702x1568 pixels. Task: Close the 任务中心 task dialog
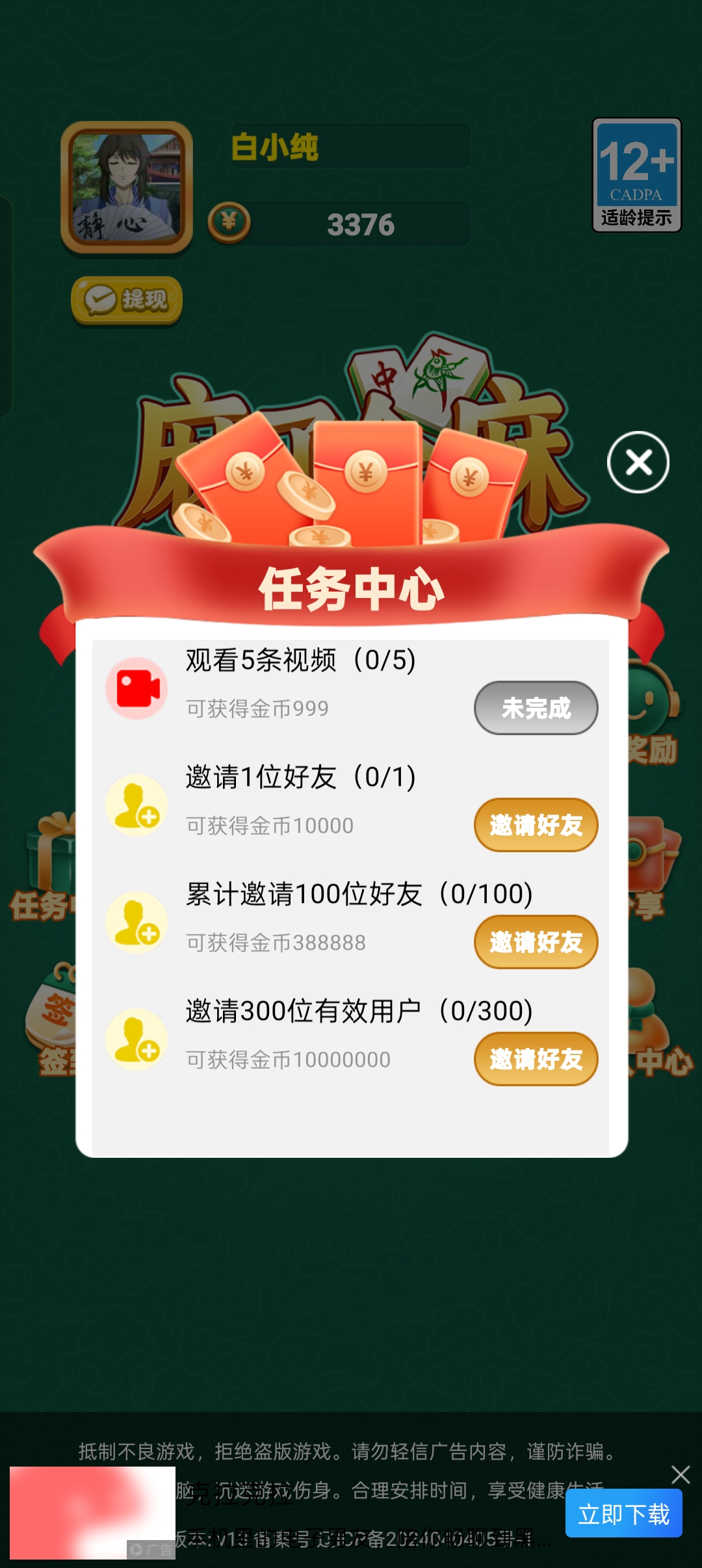click(638, 462)
